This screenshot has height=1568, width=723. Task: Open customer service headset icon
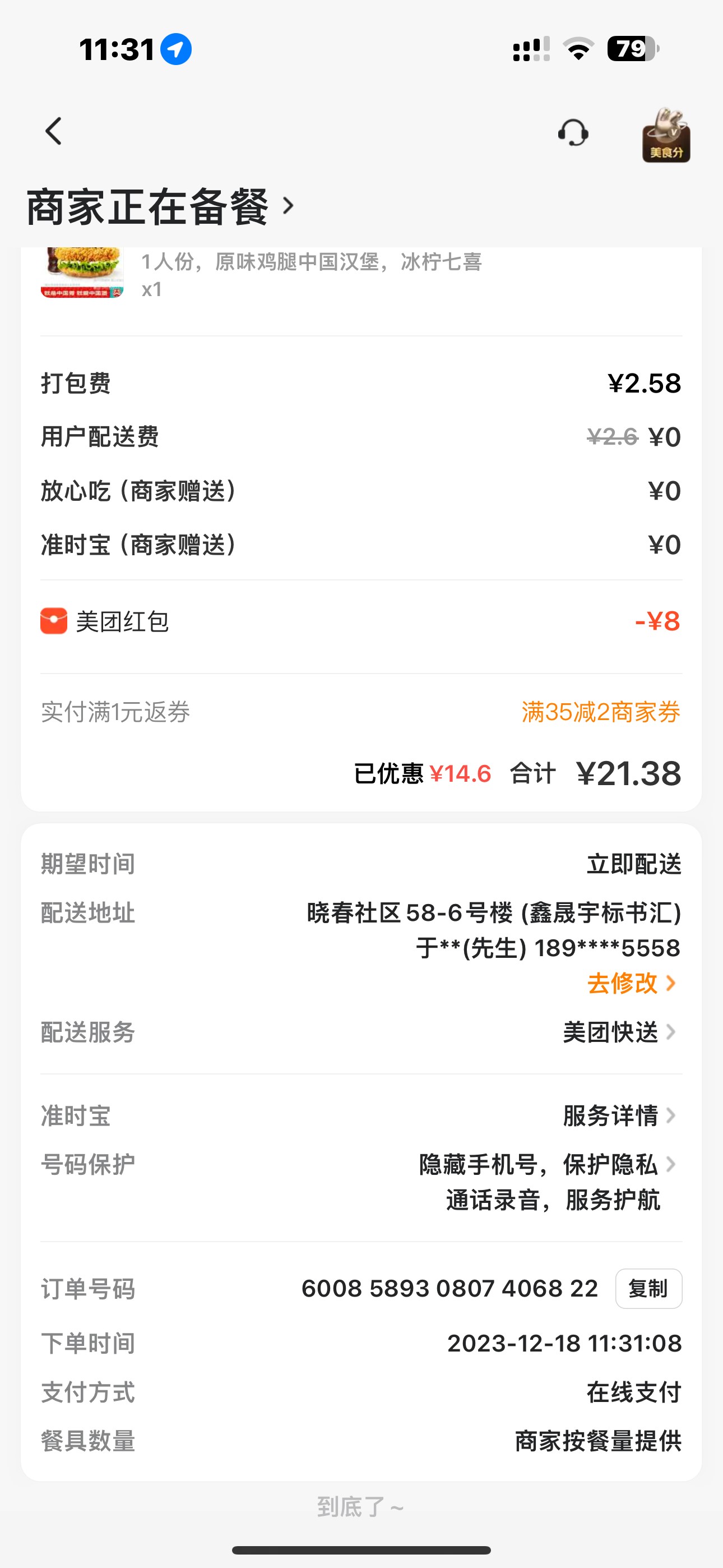tap(573, 133)
